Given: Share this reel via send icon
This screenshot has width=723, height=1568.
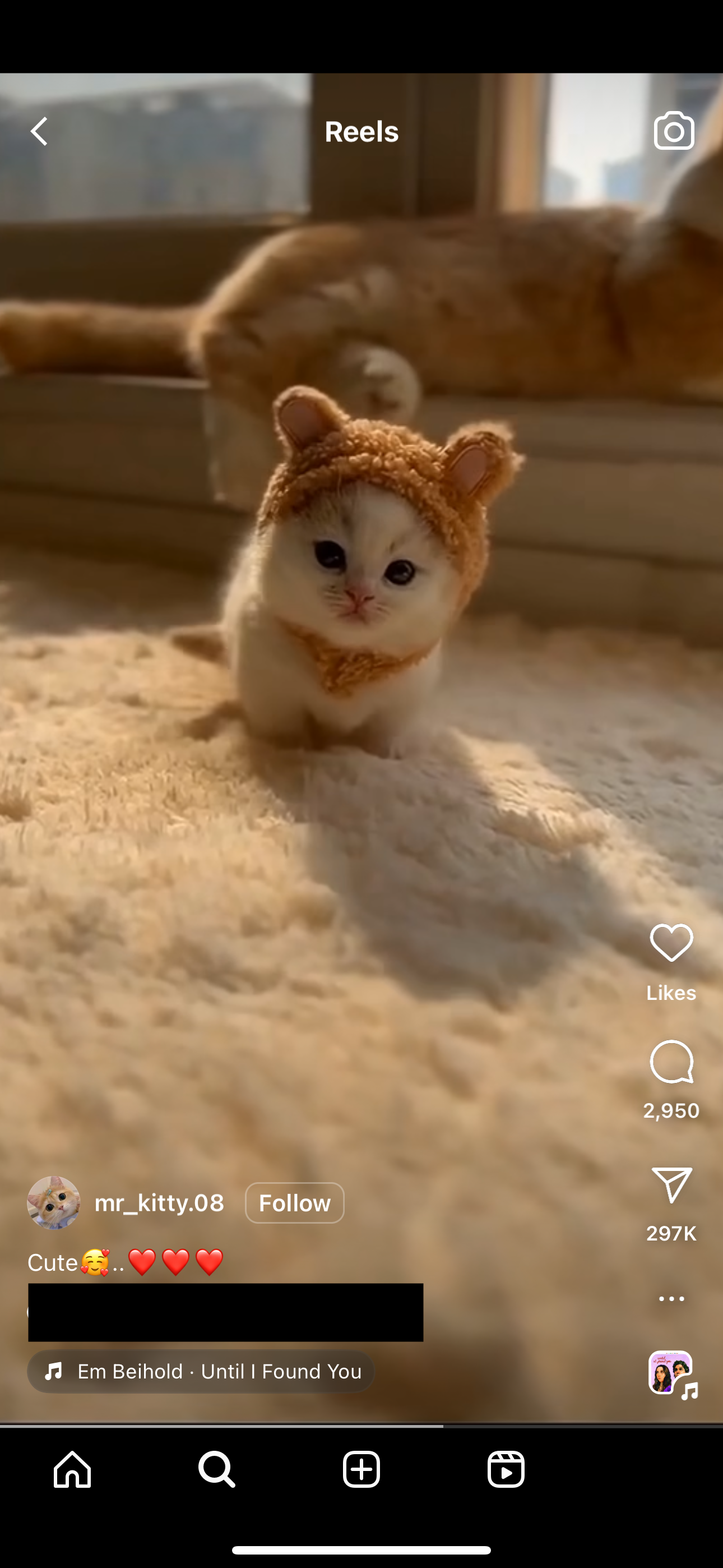Looking at the screenshot, I should 671,1184.
